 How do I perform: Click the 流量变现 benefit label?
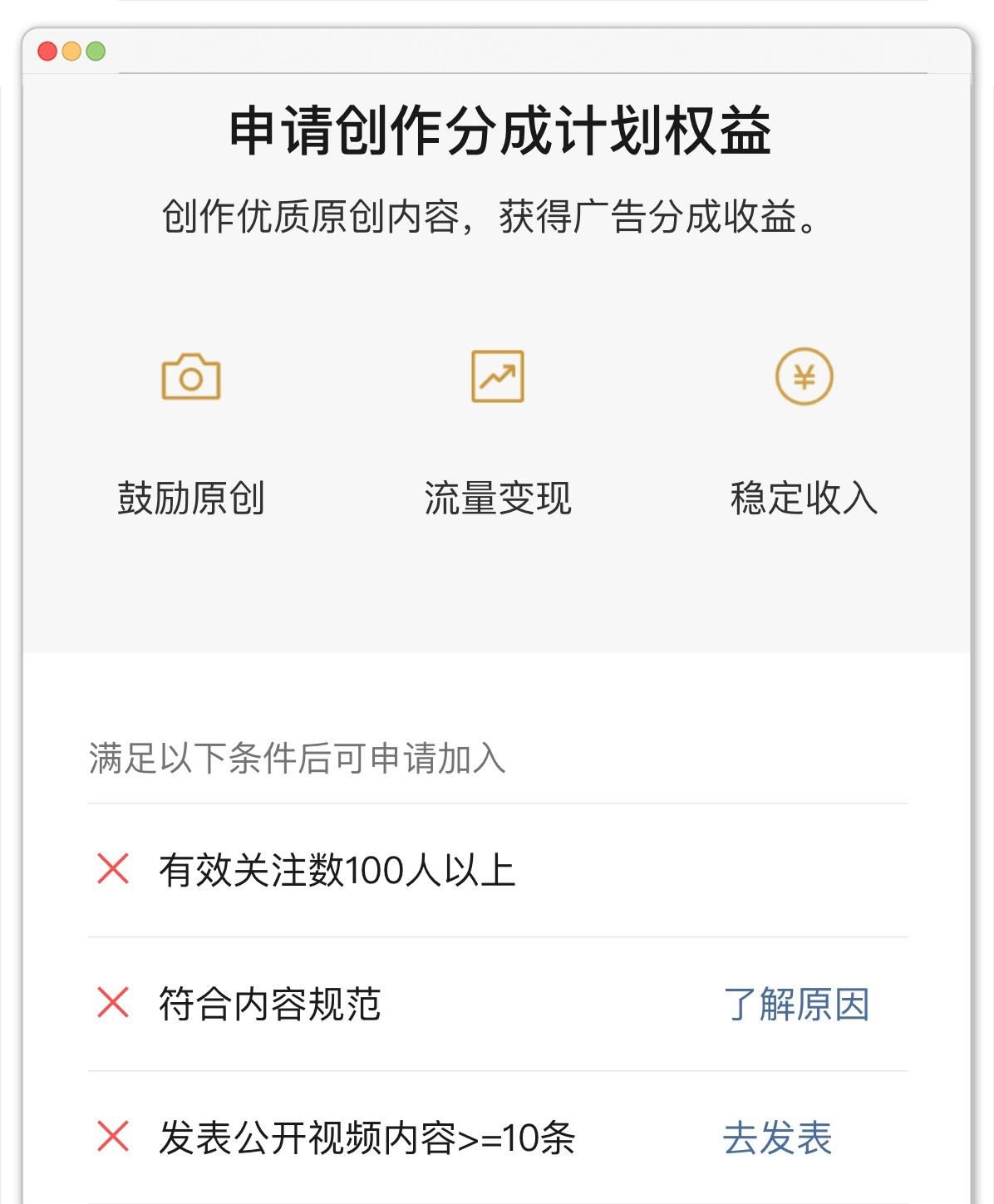pyautogui.click(x=497, y=499)
